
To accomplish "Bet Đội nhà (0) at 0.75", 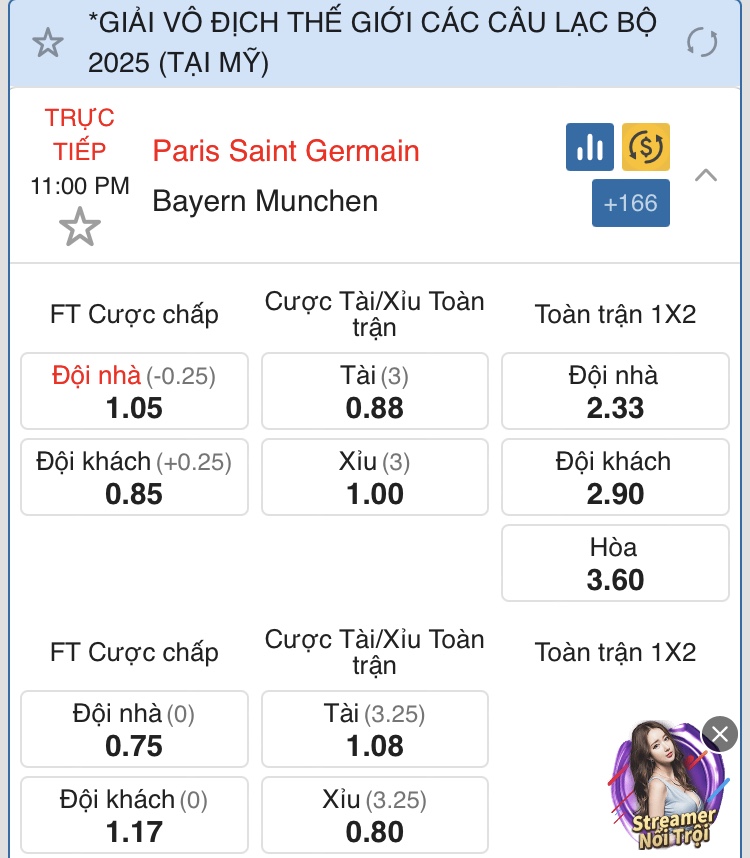I will point(134,729).
